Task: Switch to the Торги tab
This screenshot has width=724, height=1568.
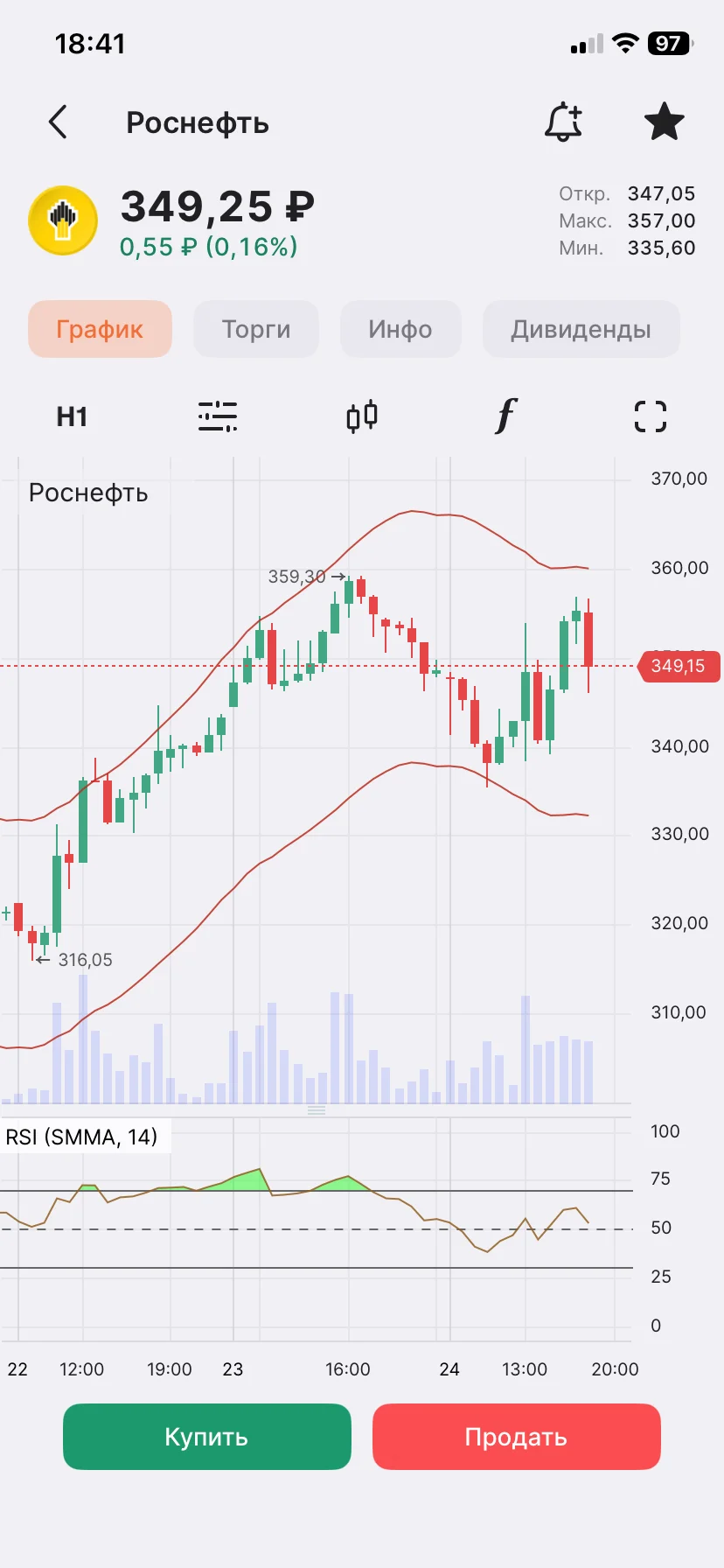Action: pos(256,329)
